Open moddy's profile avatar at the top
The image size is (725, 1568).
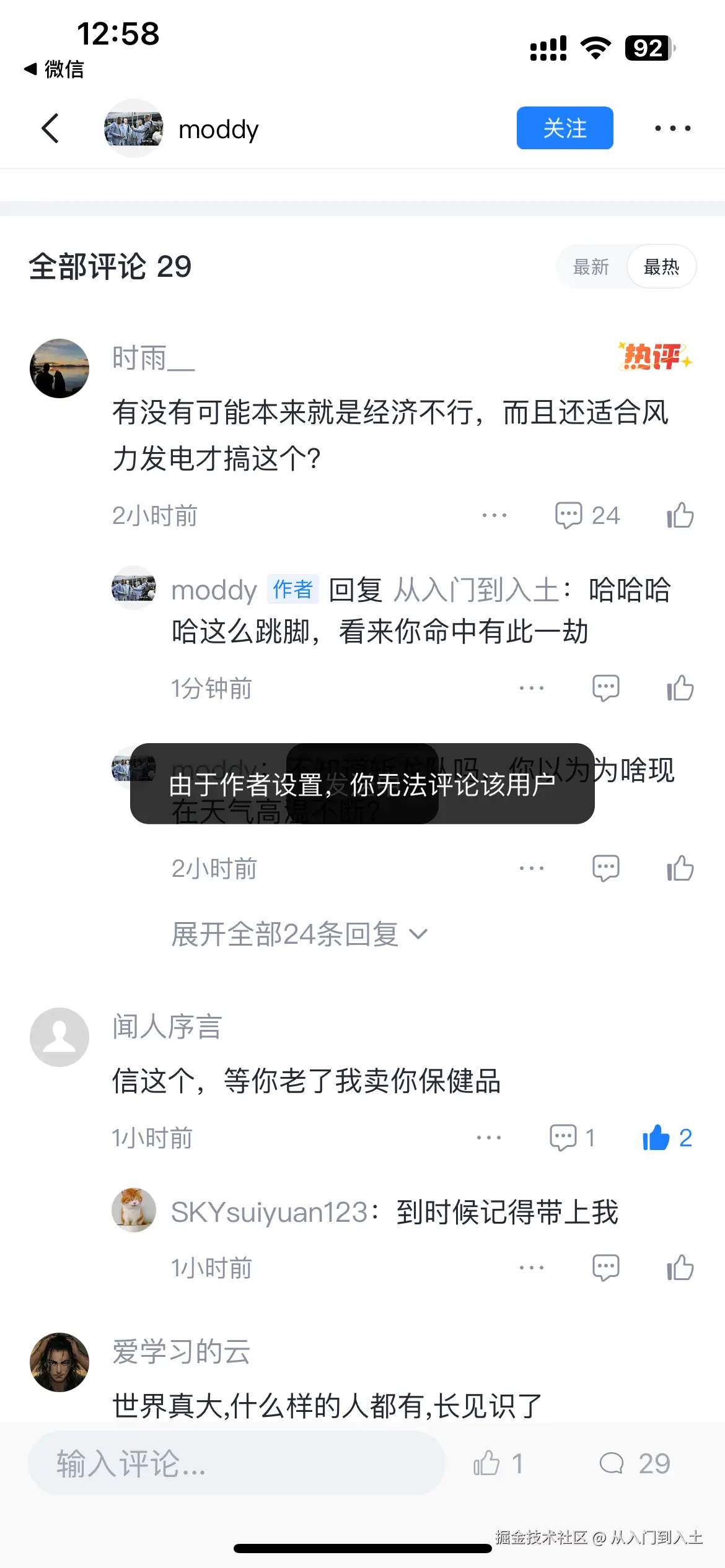tap(133, 128)
